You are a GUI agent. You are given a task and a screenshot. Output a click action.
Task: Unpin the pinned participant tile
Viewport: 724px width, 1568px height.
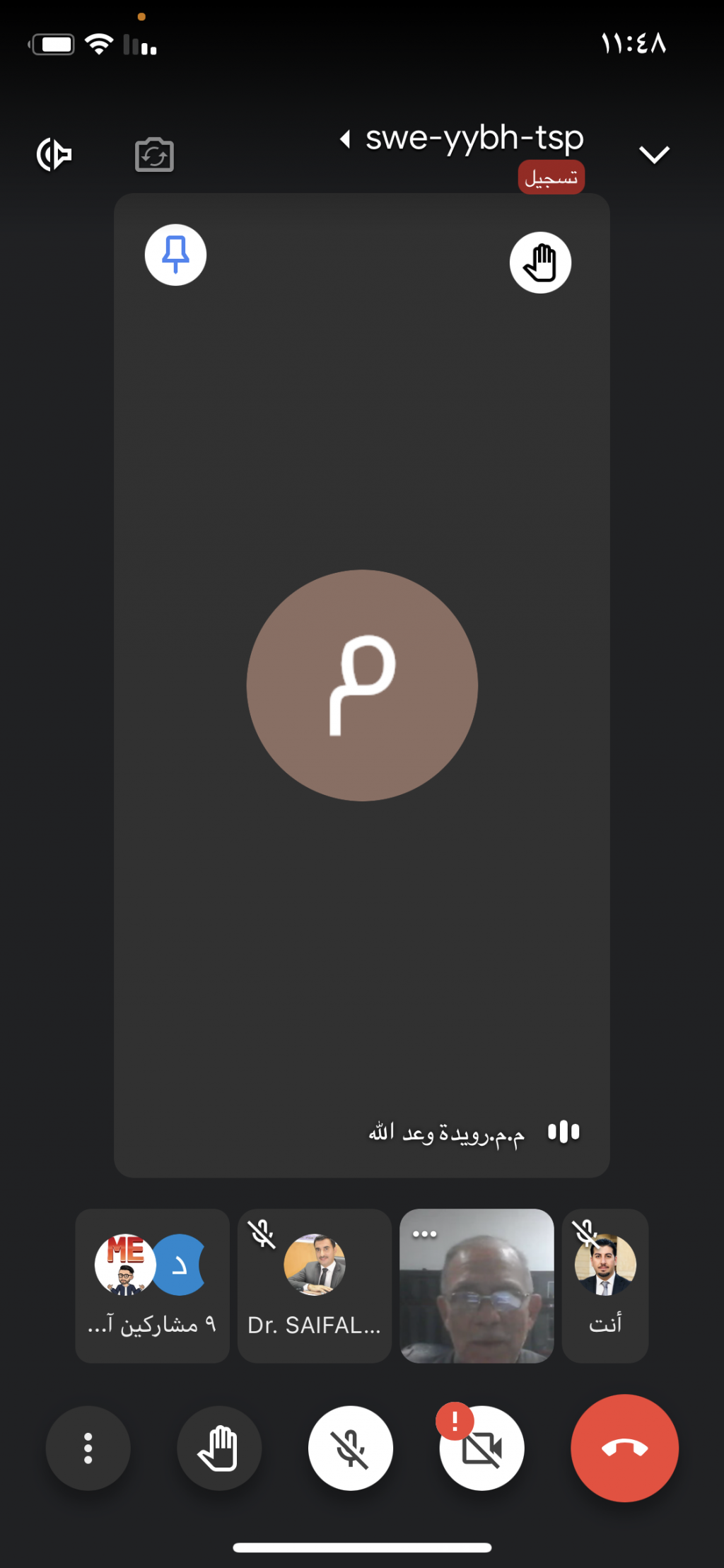175,255
